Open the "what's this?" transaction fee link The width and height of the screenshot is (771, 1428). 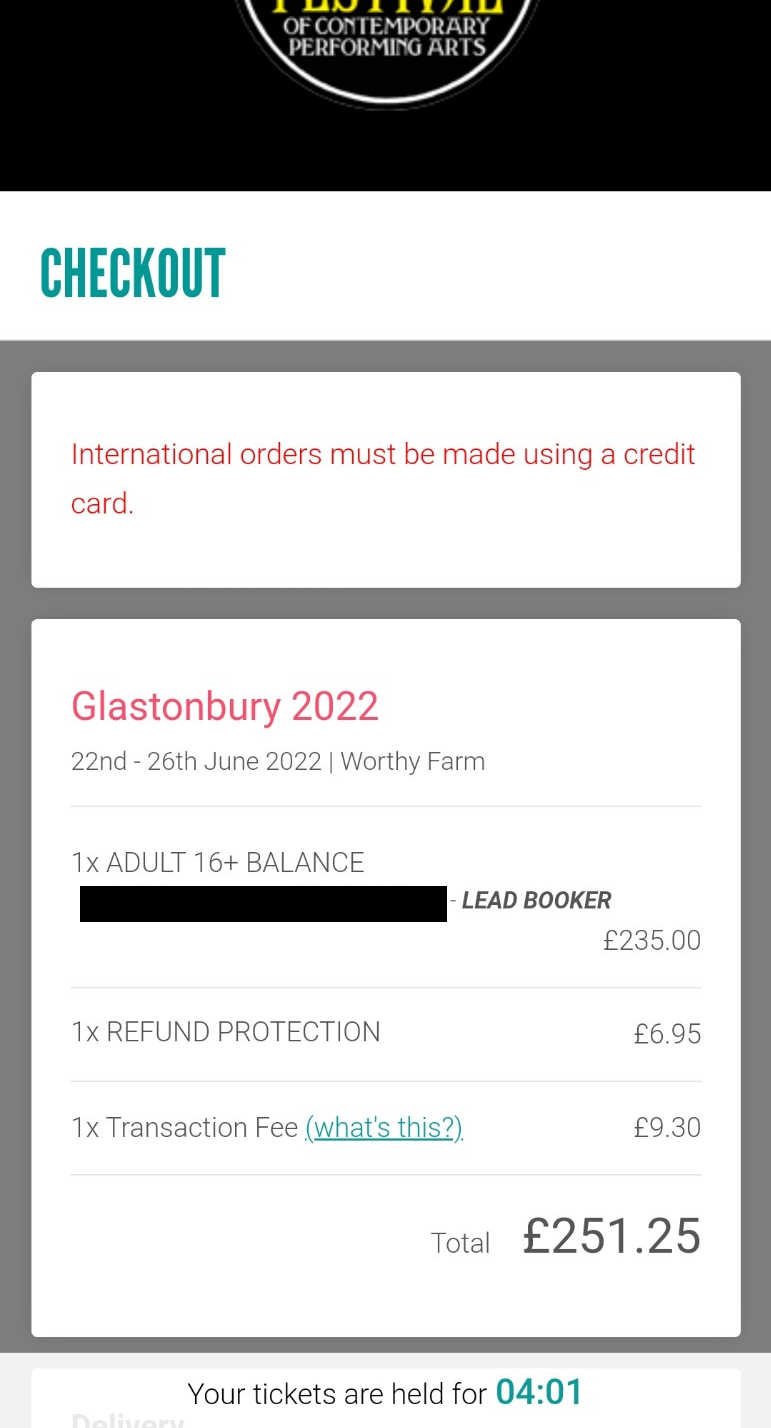(384, 1128)
